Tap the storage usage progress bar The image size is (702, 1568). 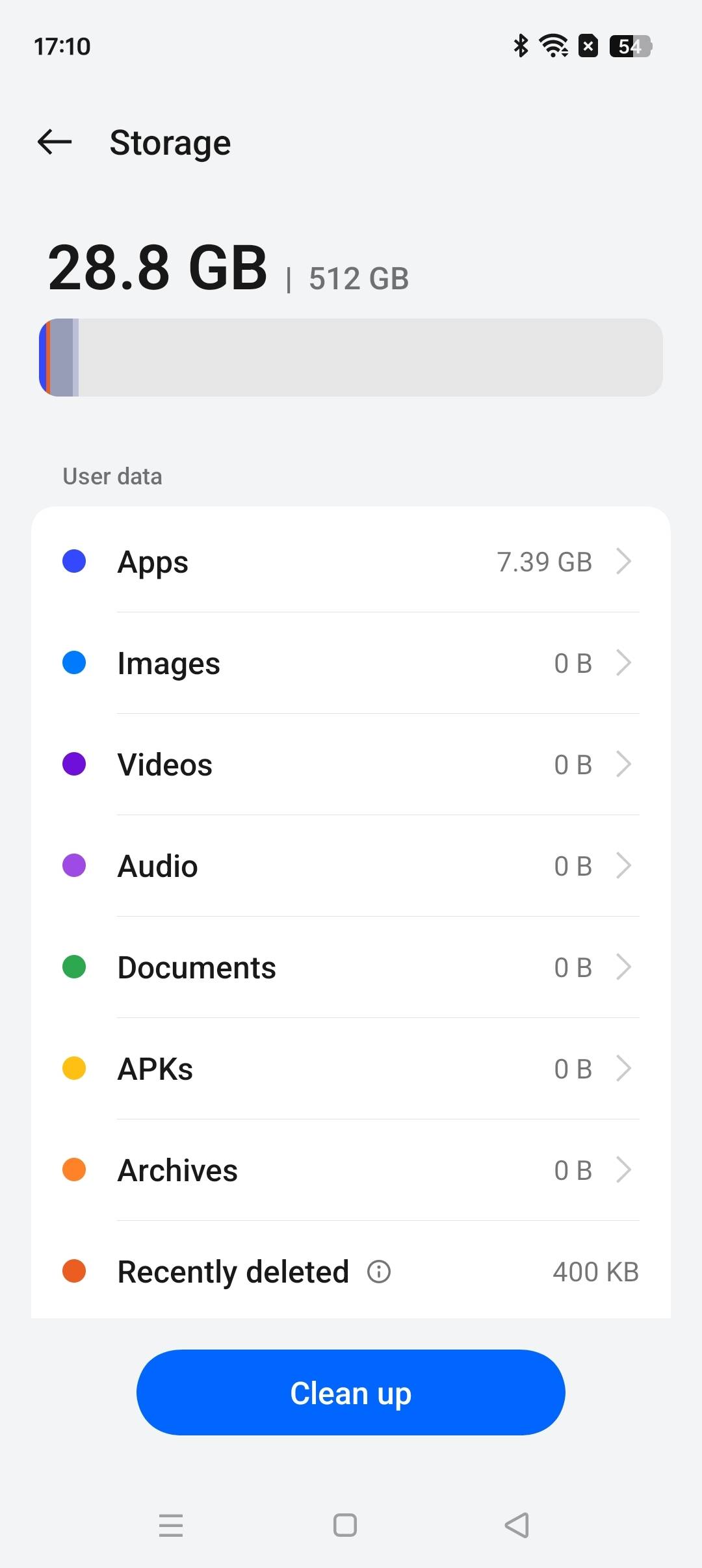coord(351,358)
